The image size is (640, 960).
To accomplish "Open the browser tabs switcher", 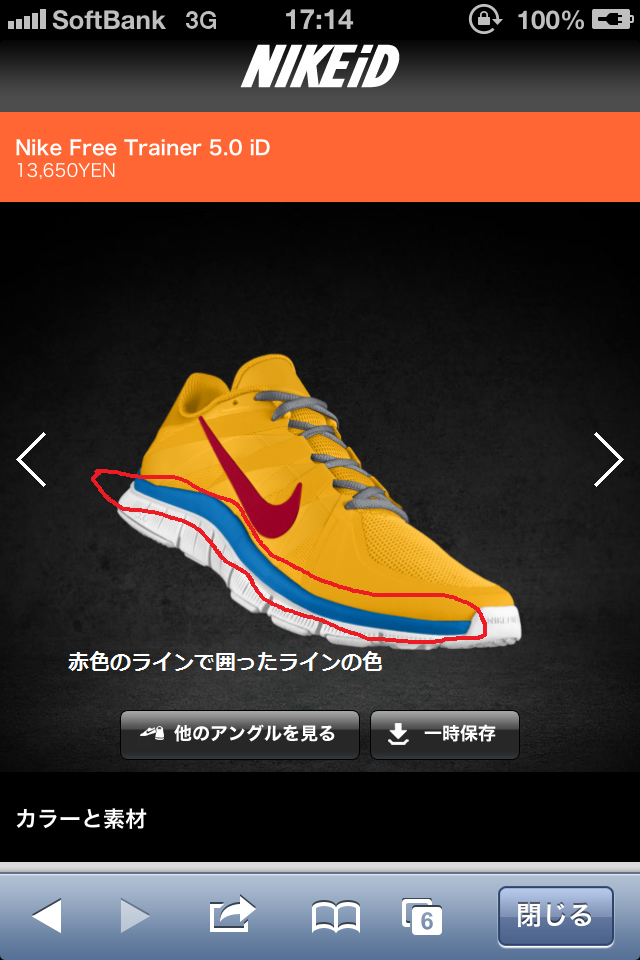I will click(422, 915).
